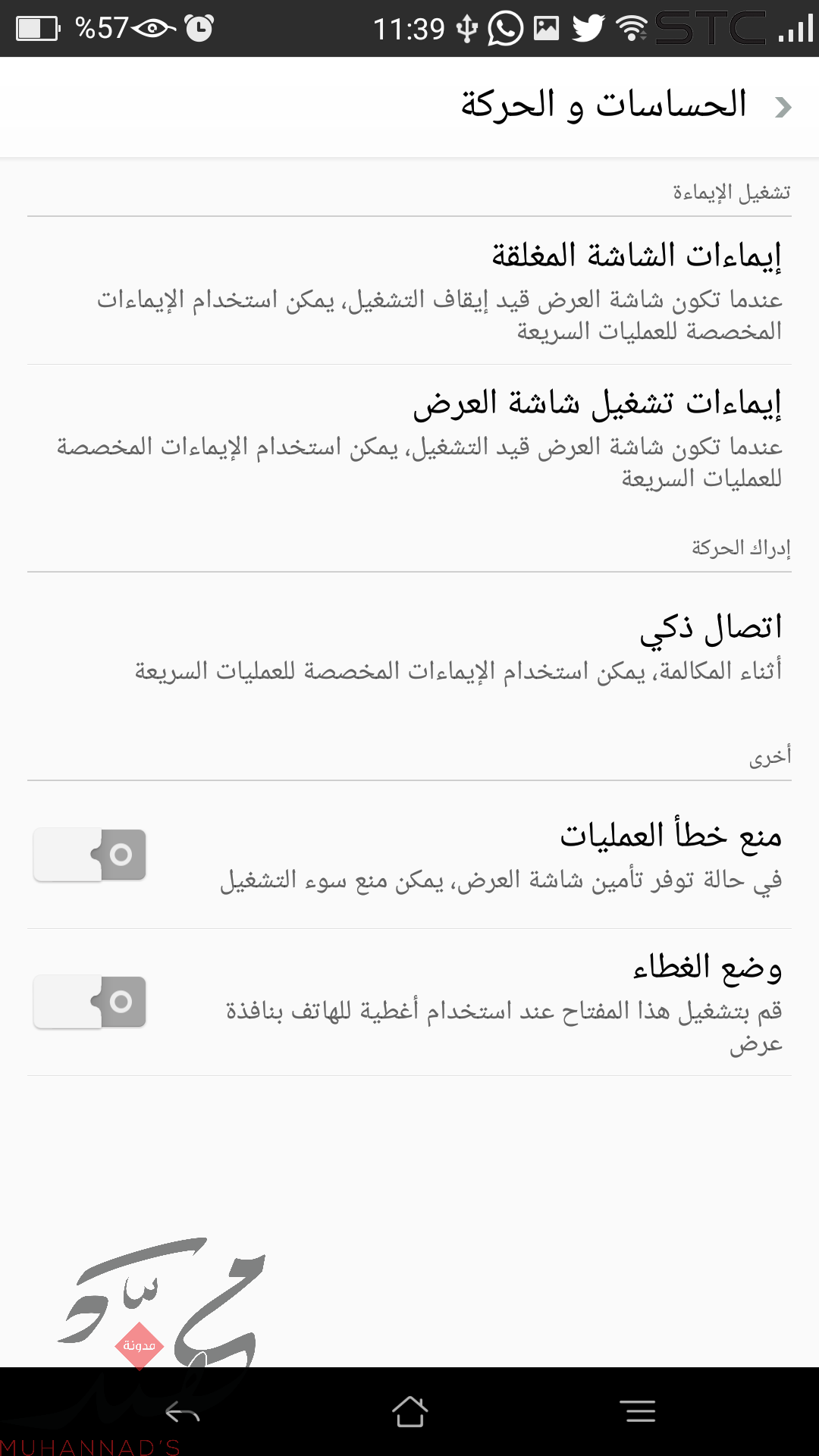This screenshot has width=819, height=1456.
Task: Toggle وضع الغطاء switch
Action: [x=90, y=1002]
